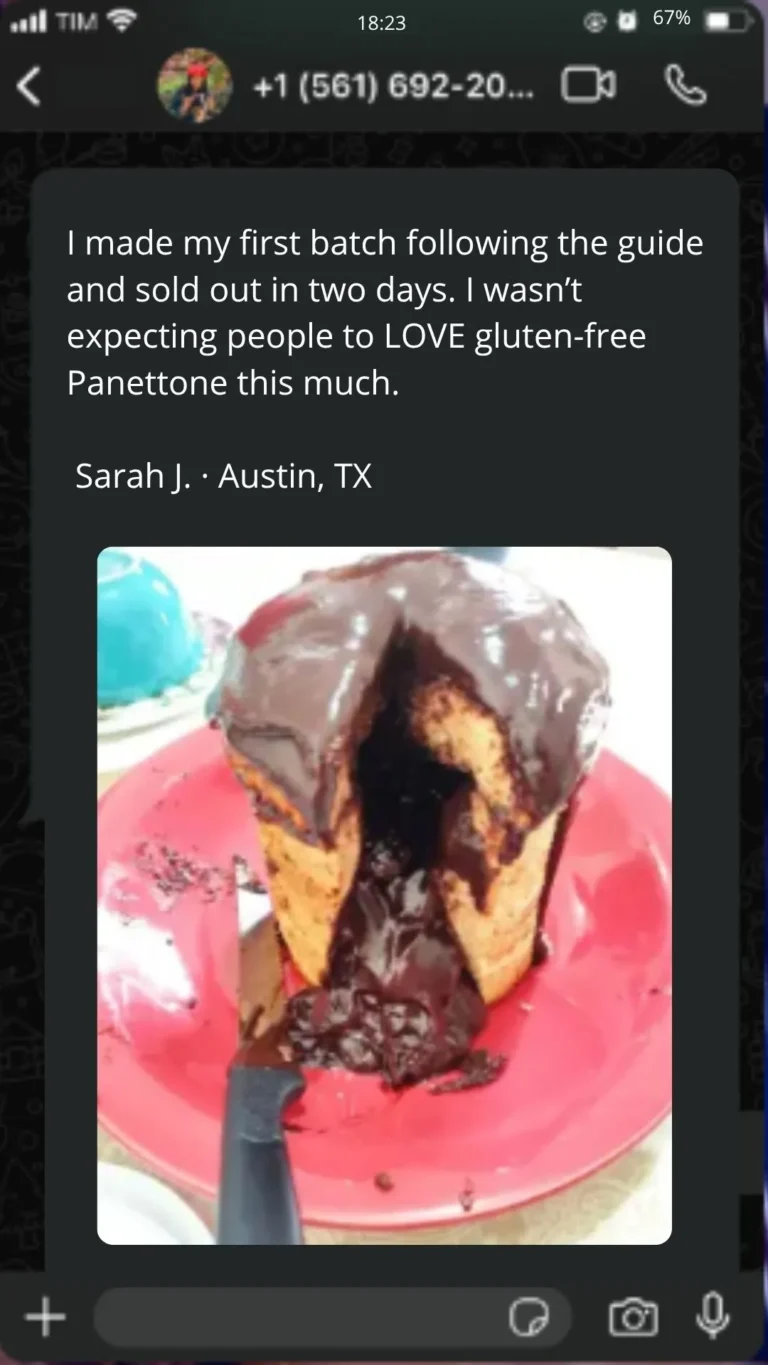Go back to the chat list
The height and width of the screenshot is (1365, 768).
coord(30,87)
